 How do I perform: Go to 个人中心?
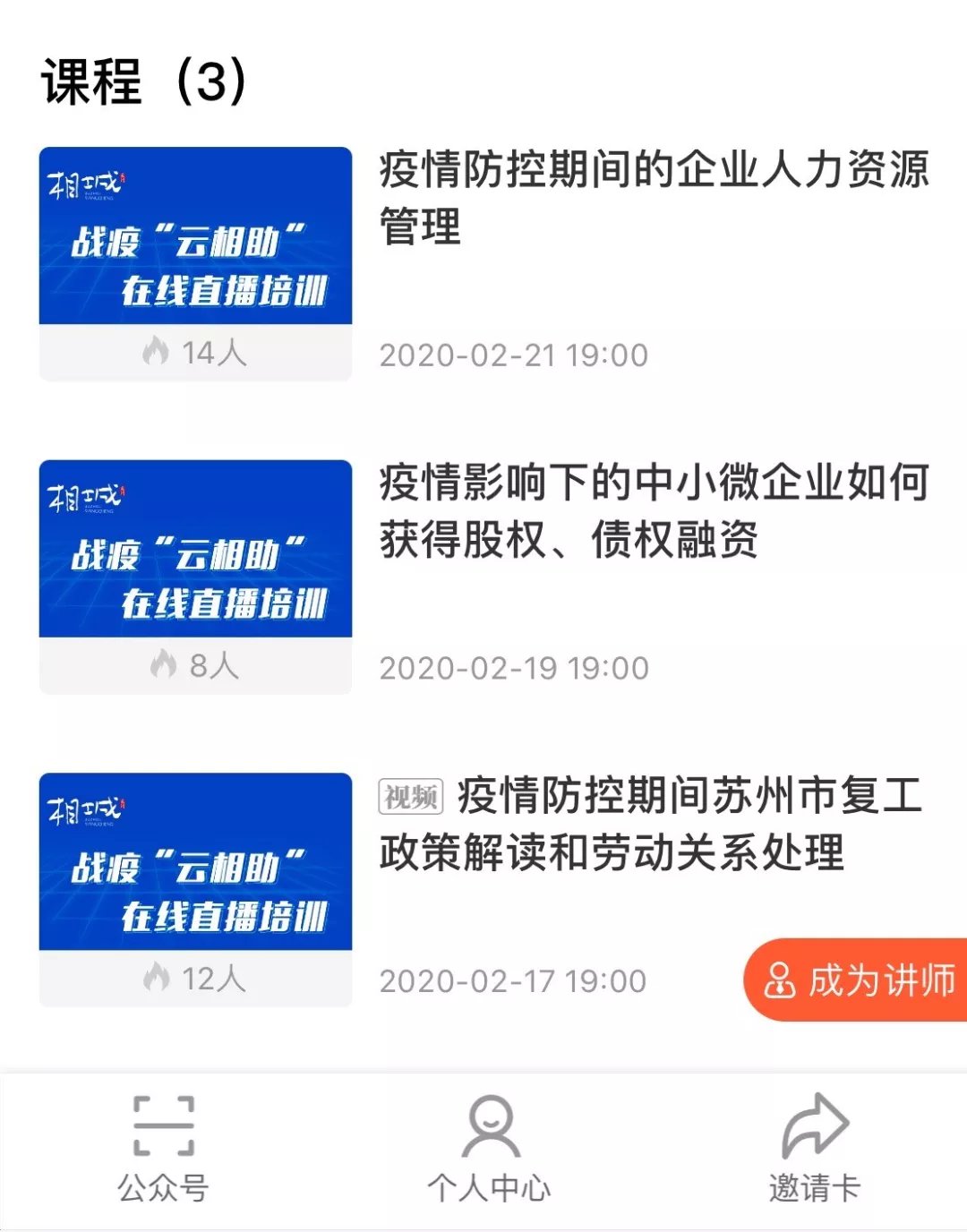coord(489,1149)
